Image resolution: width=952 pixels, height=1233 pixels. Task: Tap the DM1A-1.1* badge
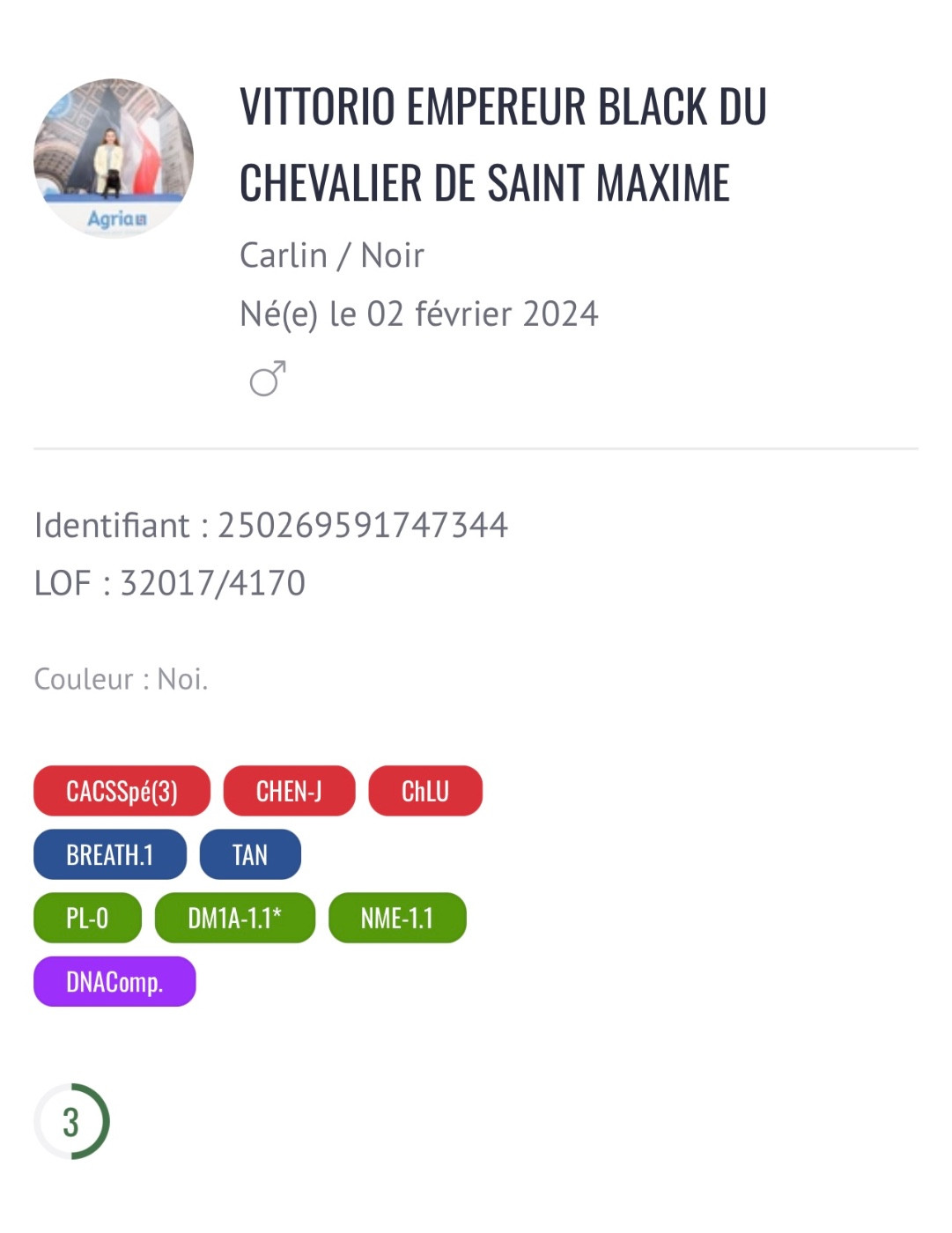[x=234, y=918]
